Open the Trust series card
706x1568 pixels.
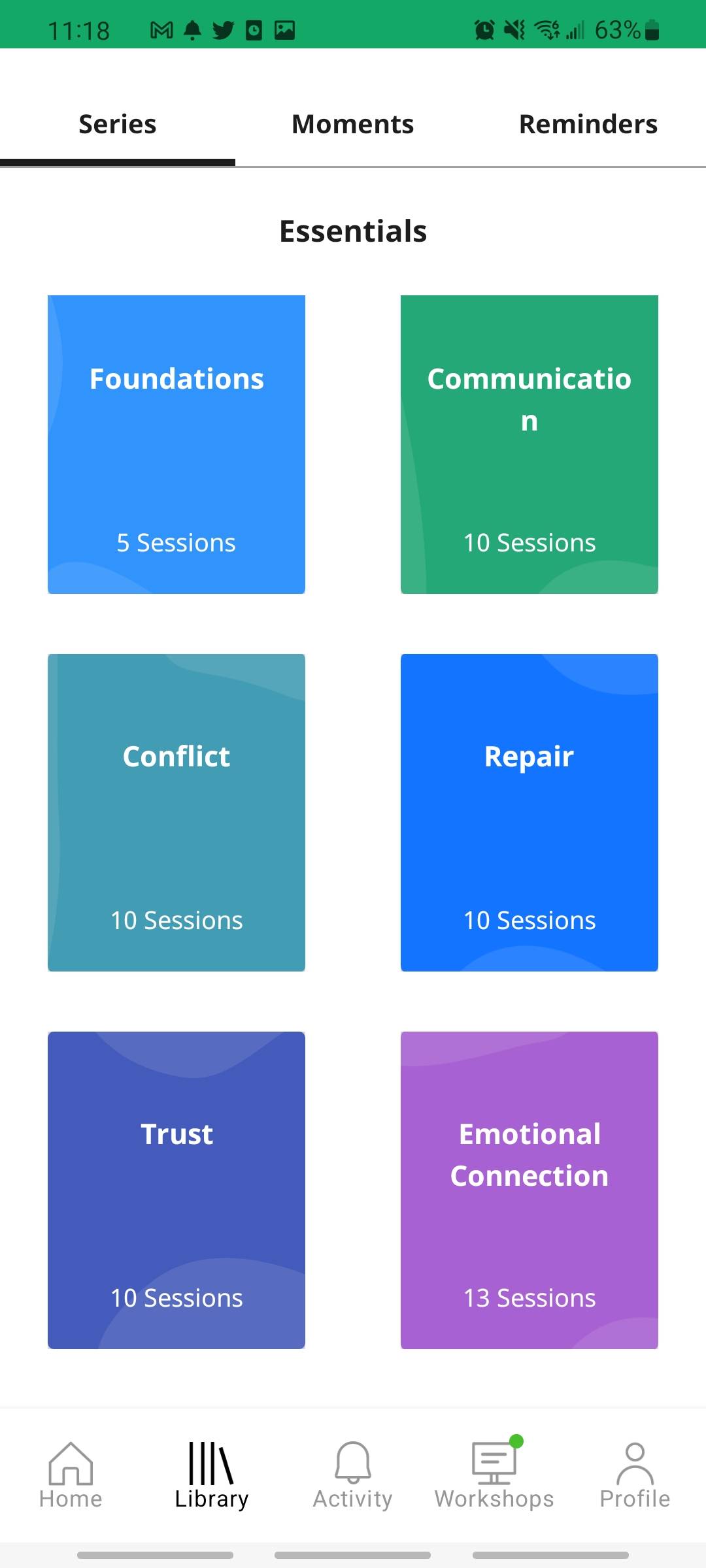click(x=176, y=1190)
